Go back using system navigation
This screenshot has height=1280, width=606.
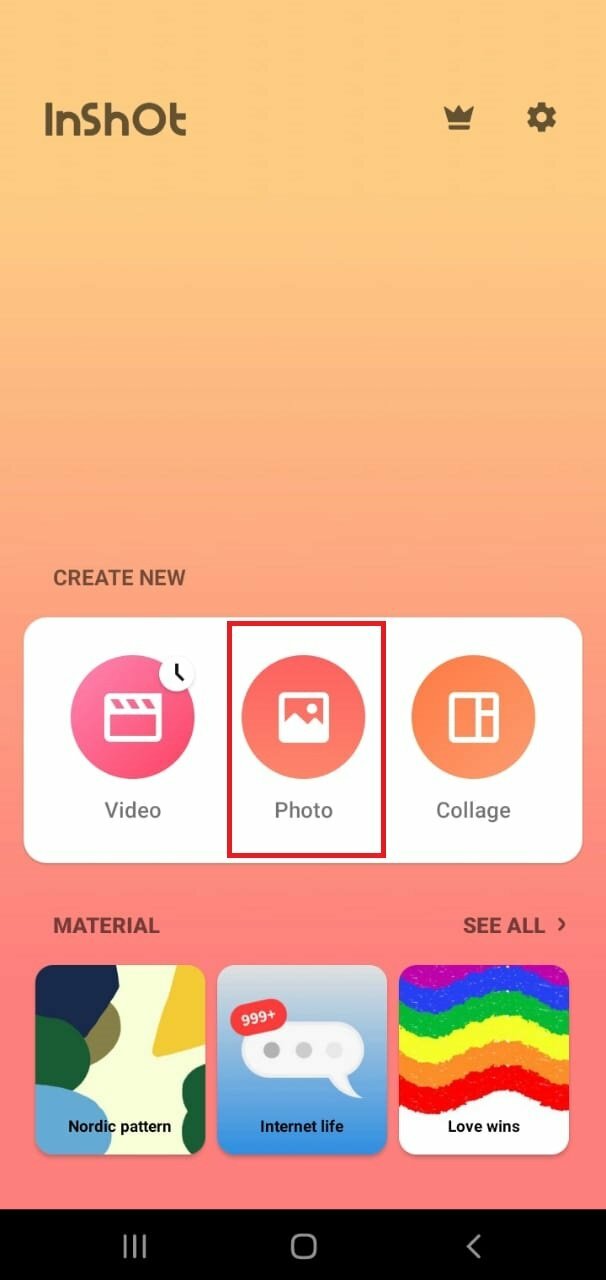(474, 1245)
